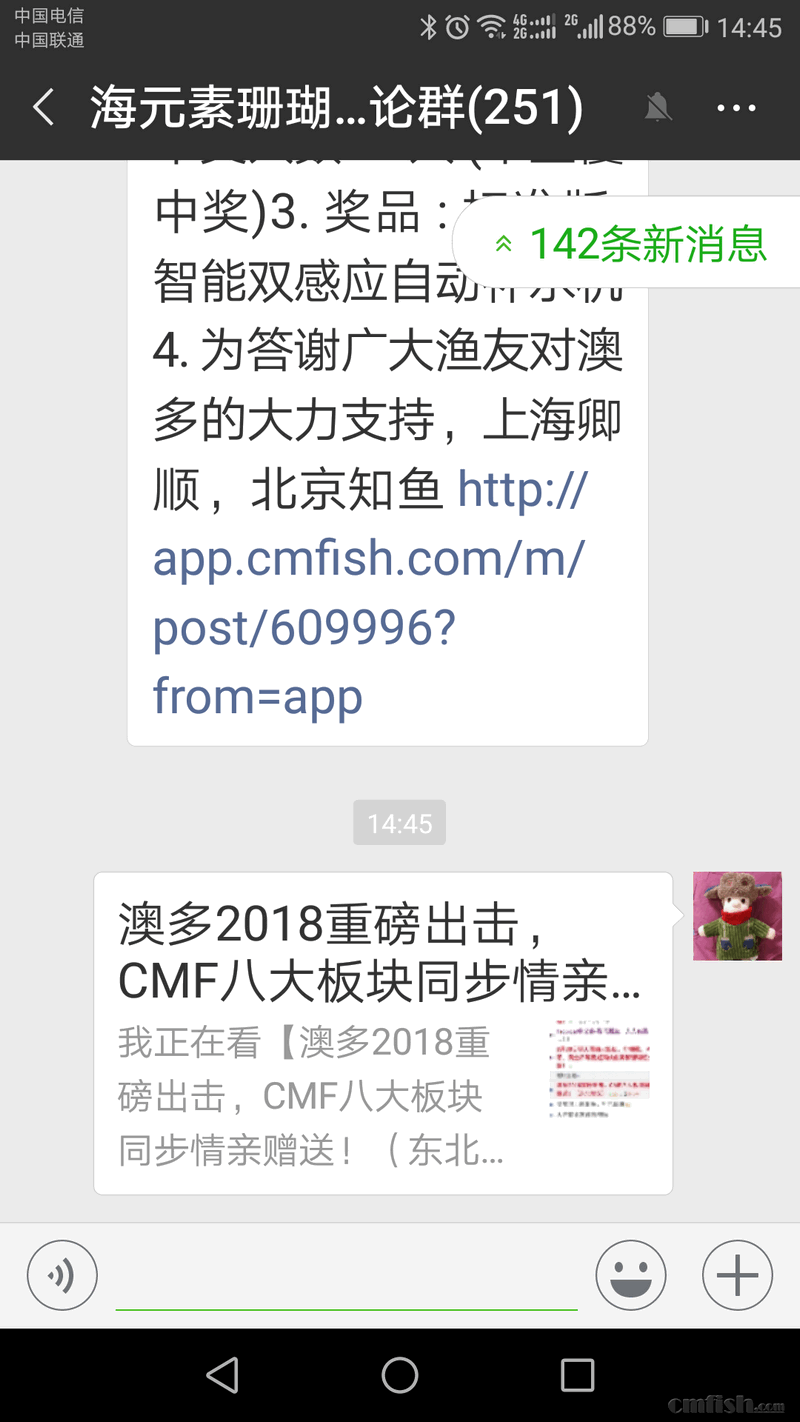View the doll avatar sender's profile

pyautogui.click(x=737, y=916)
